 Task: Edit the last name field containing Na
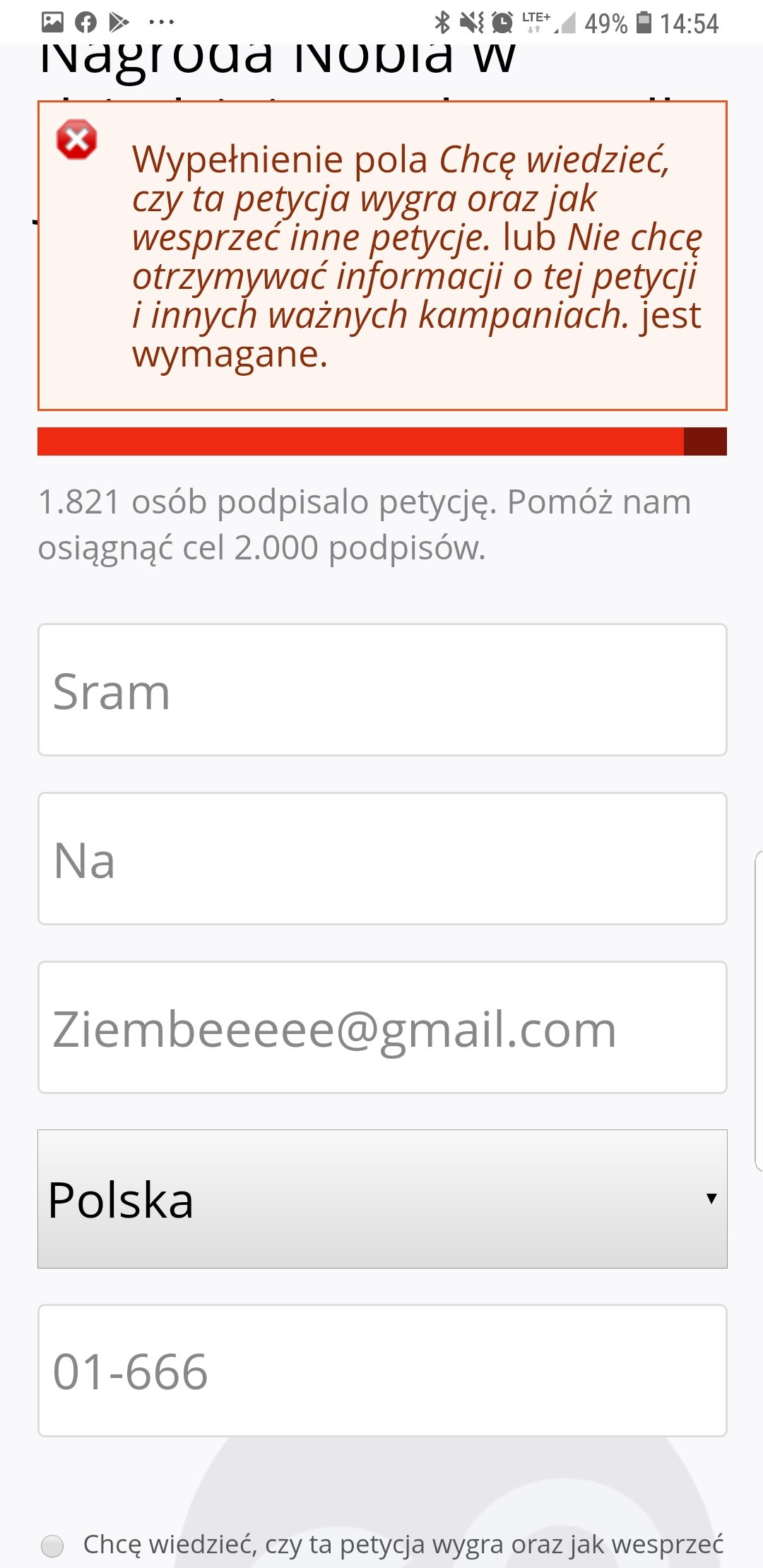(x=381, y=859)
